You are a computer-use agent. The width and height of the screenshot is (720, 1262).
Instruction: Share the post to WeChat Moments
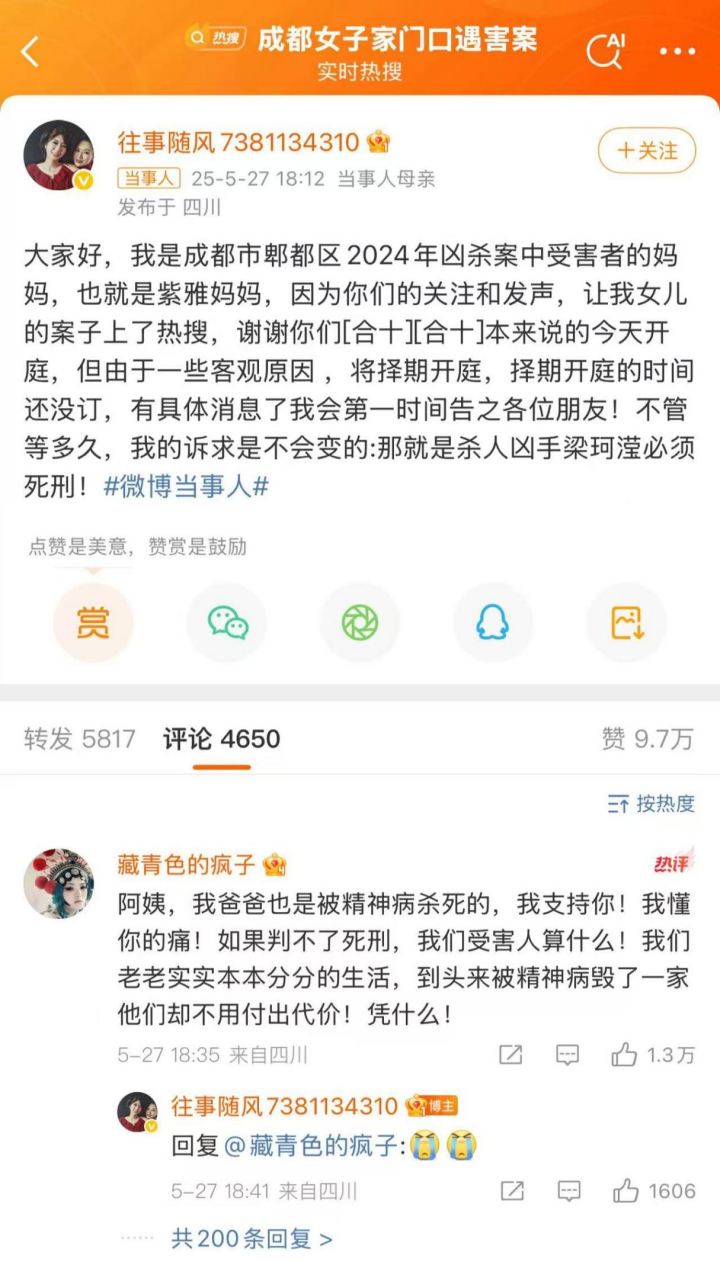coord(360,622)
